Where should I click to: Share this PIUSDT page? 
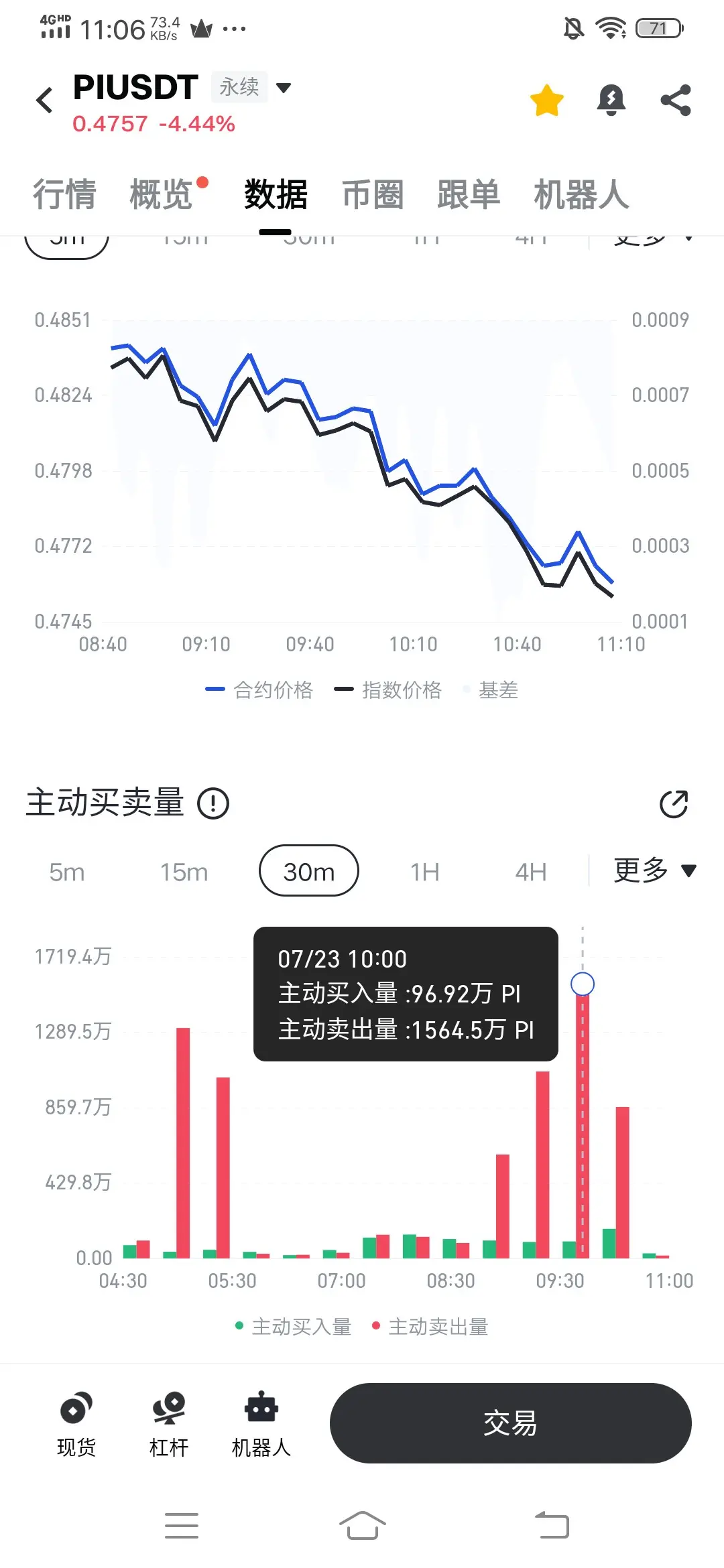click(676, 101)
